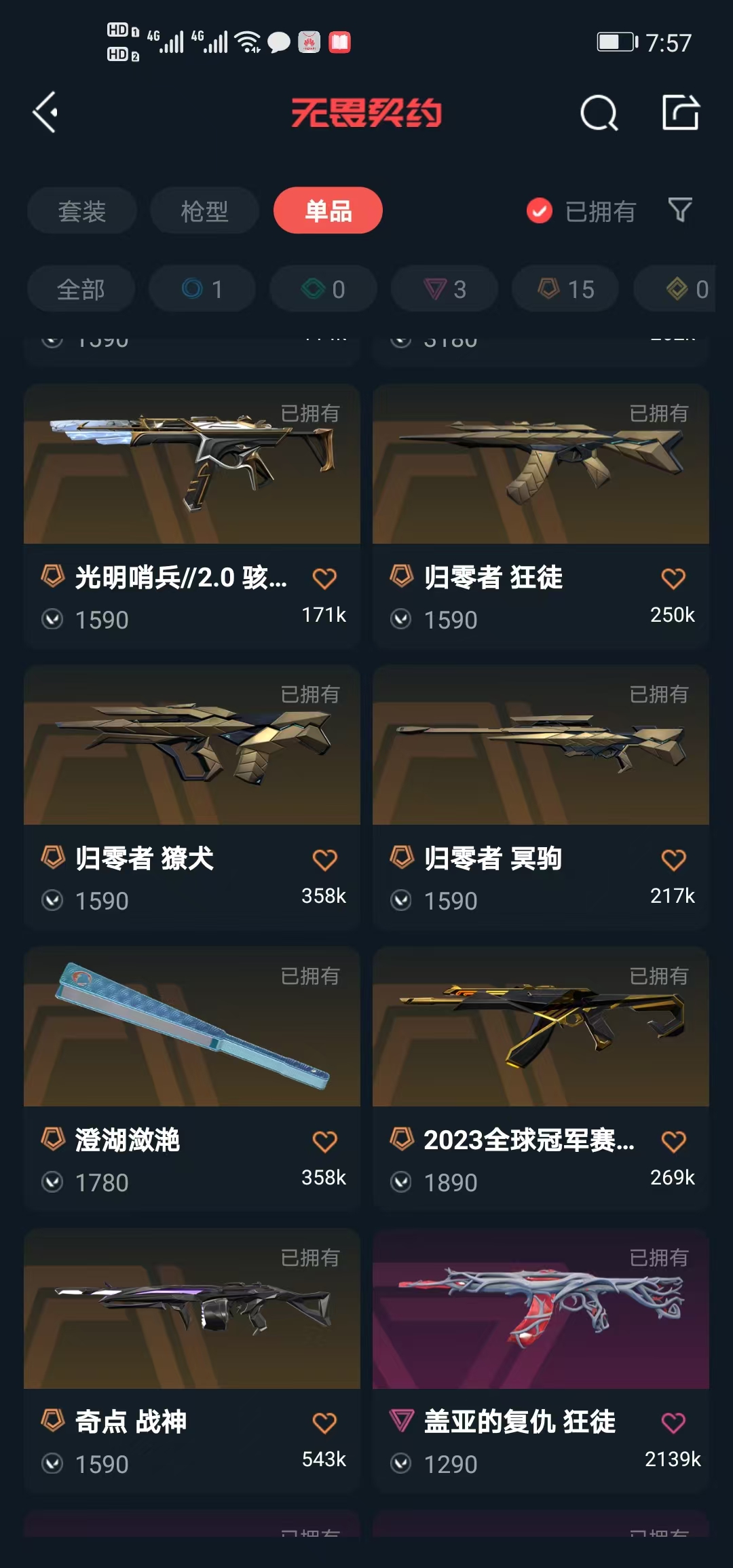Tap the share icon in the header

[680, 112]
